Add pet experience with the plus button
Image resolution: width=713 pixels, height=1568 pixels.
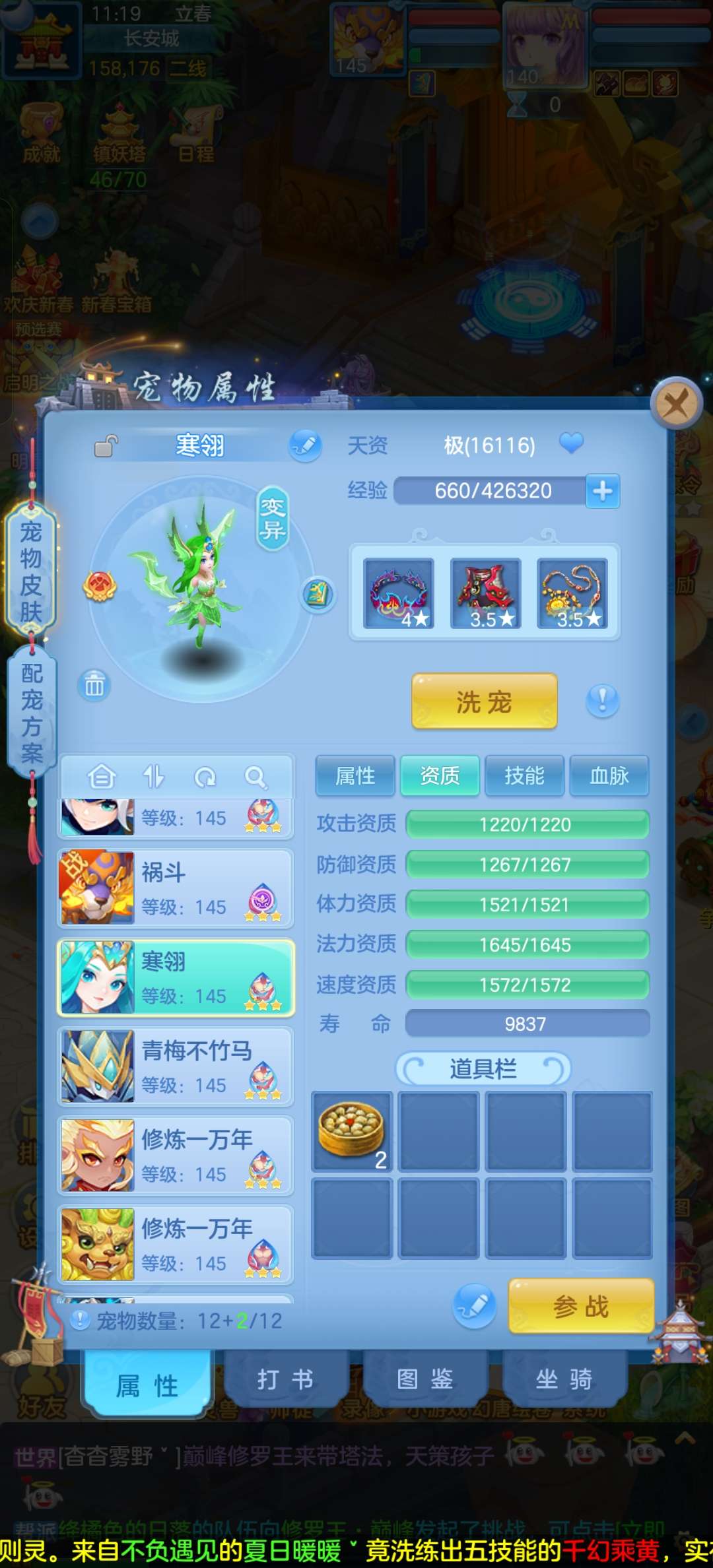[602, 491]
